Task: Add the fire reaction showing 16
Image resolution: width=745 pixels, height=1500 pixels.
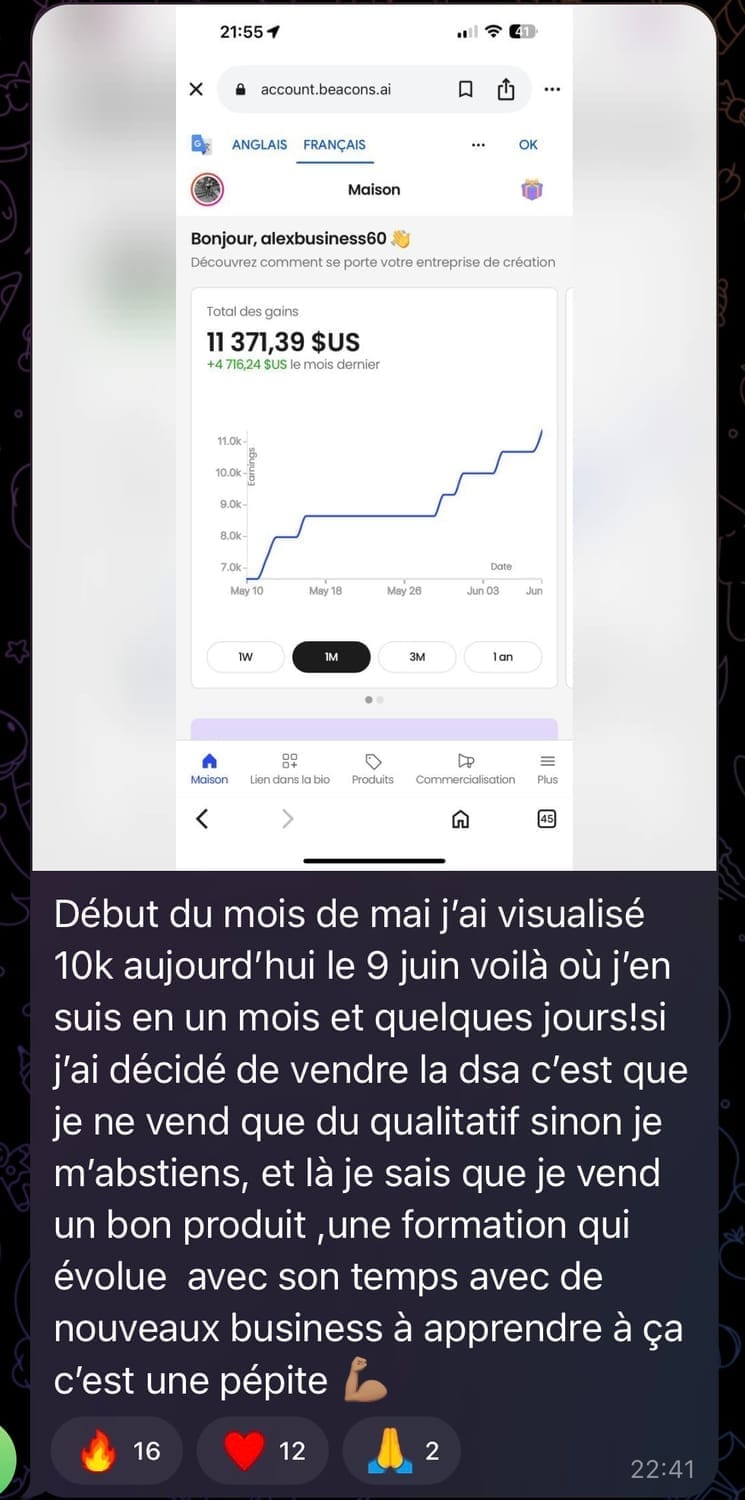Action: [x=119, y=1451]
